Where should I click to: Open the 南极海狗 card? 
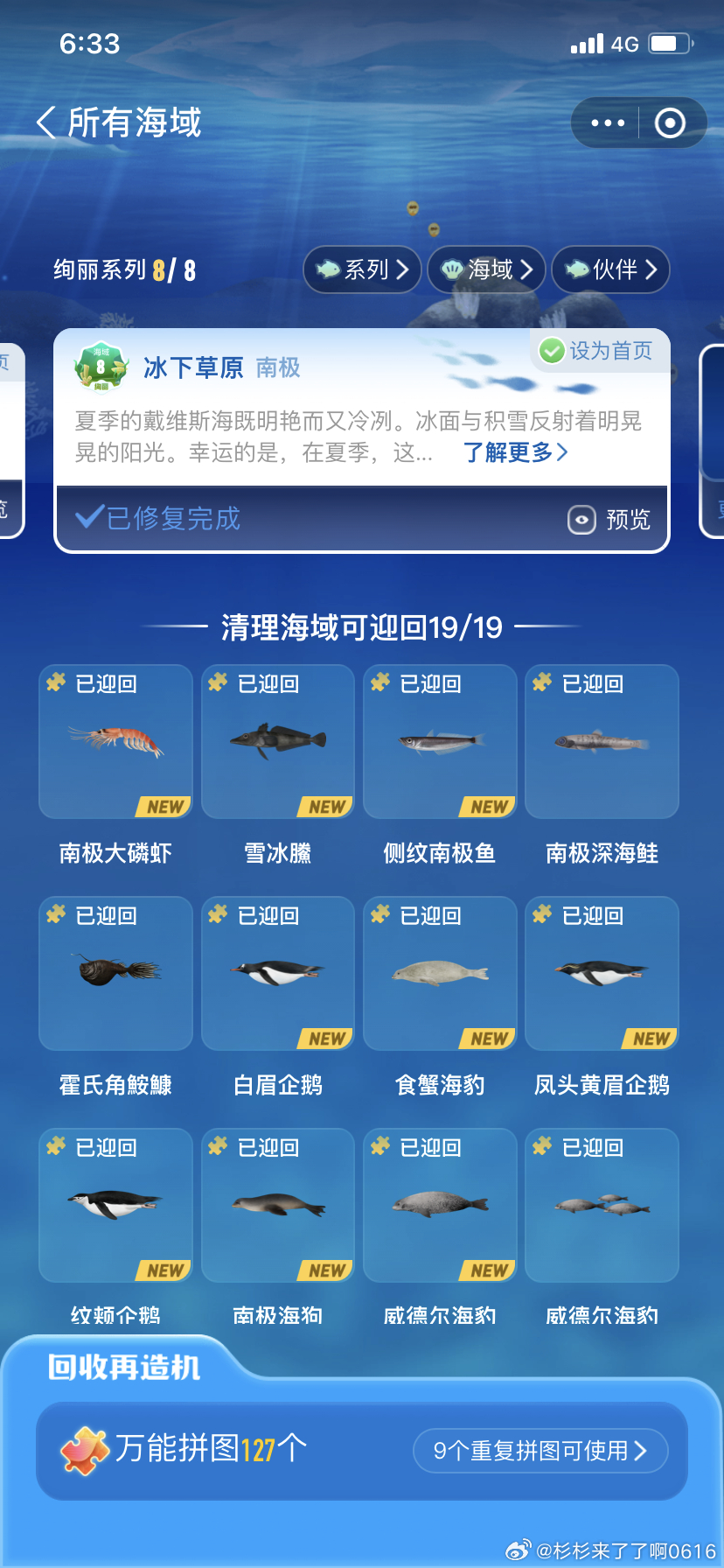pyautogui.click(x=278, y=1205)
